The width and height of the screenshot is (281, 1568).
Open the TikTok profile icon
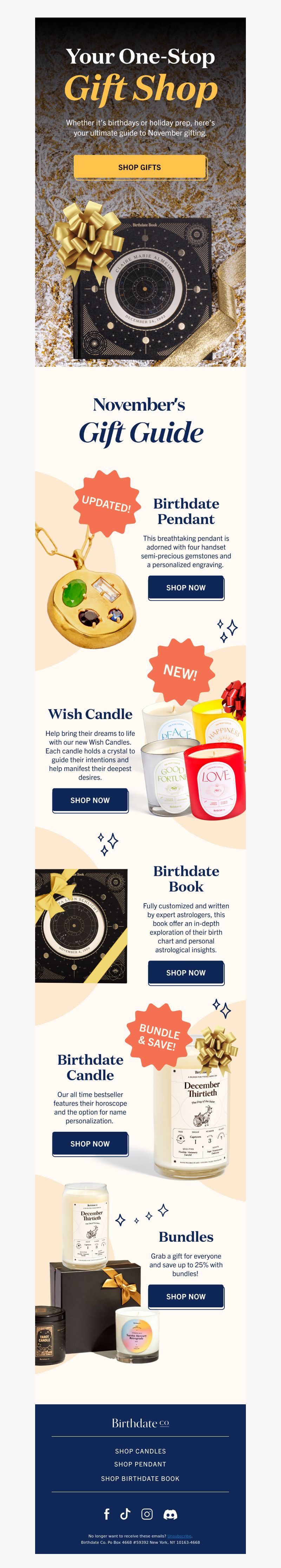pyautogui.click(x=125, y=1513)
